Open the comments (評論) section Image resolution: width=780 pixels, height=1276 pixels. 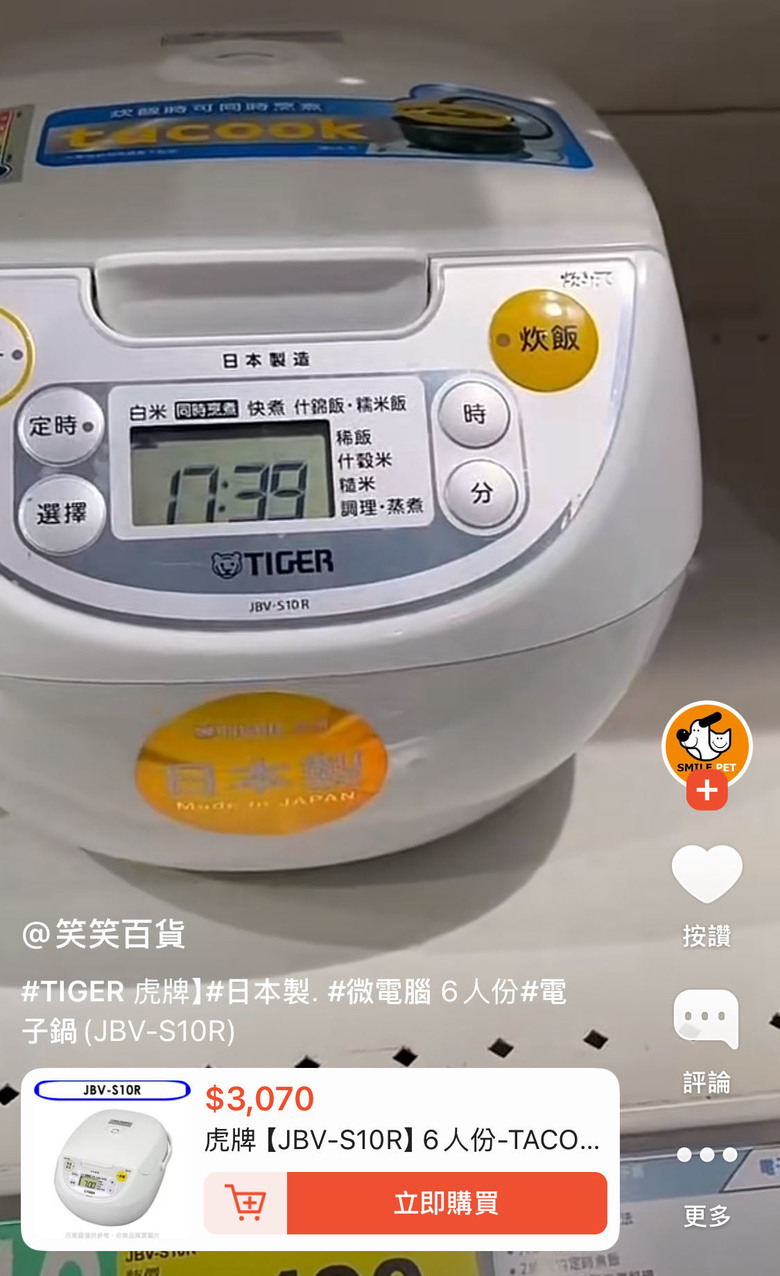[706, 1020]
